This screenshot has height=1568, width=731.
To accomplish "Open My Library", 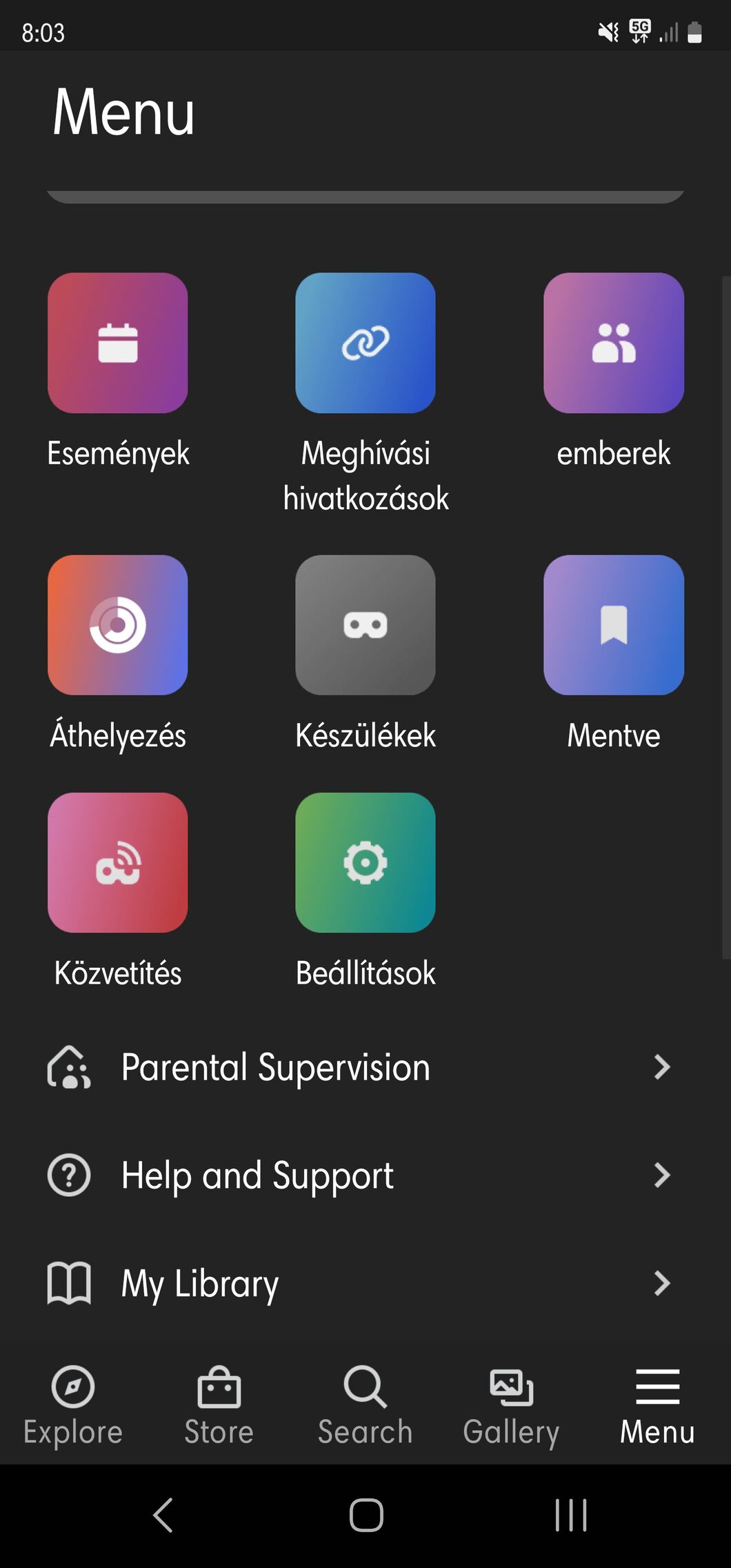I will pos(359,1283).
